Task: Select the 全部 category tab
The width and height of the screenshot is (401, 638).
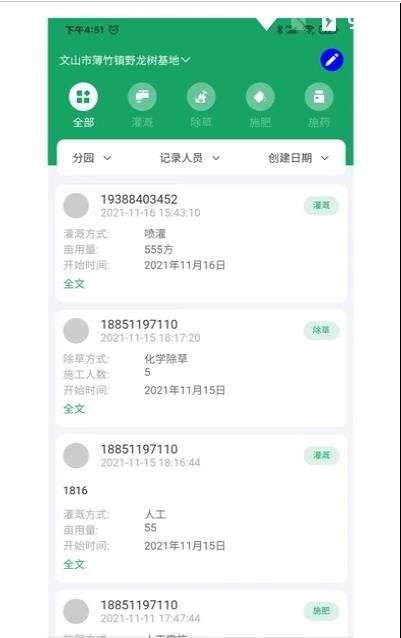Action: (83, 105)
